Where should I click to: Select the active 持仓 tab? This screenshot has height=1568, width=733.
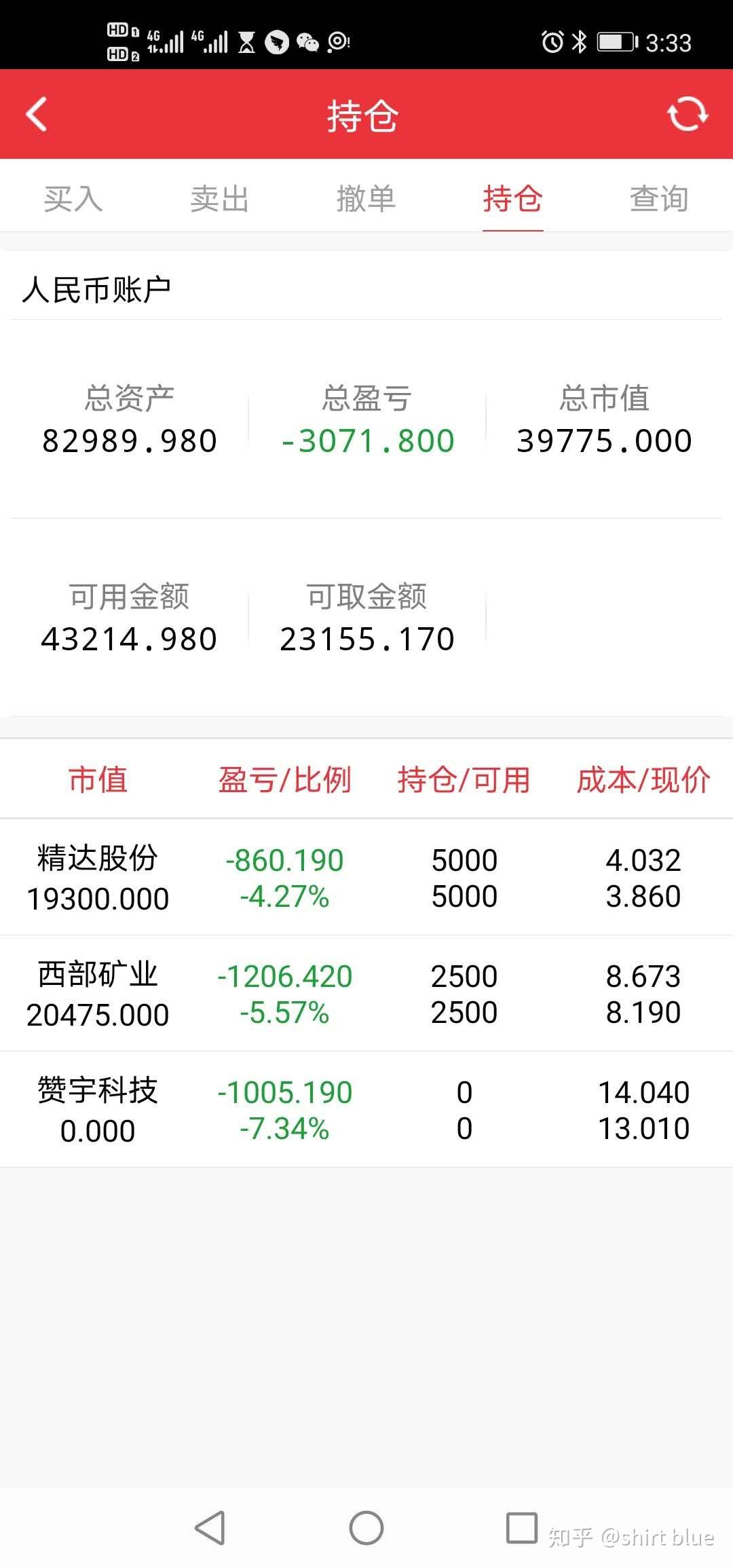pos(512,198)
